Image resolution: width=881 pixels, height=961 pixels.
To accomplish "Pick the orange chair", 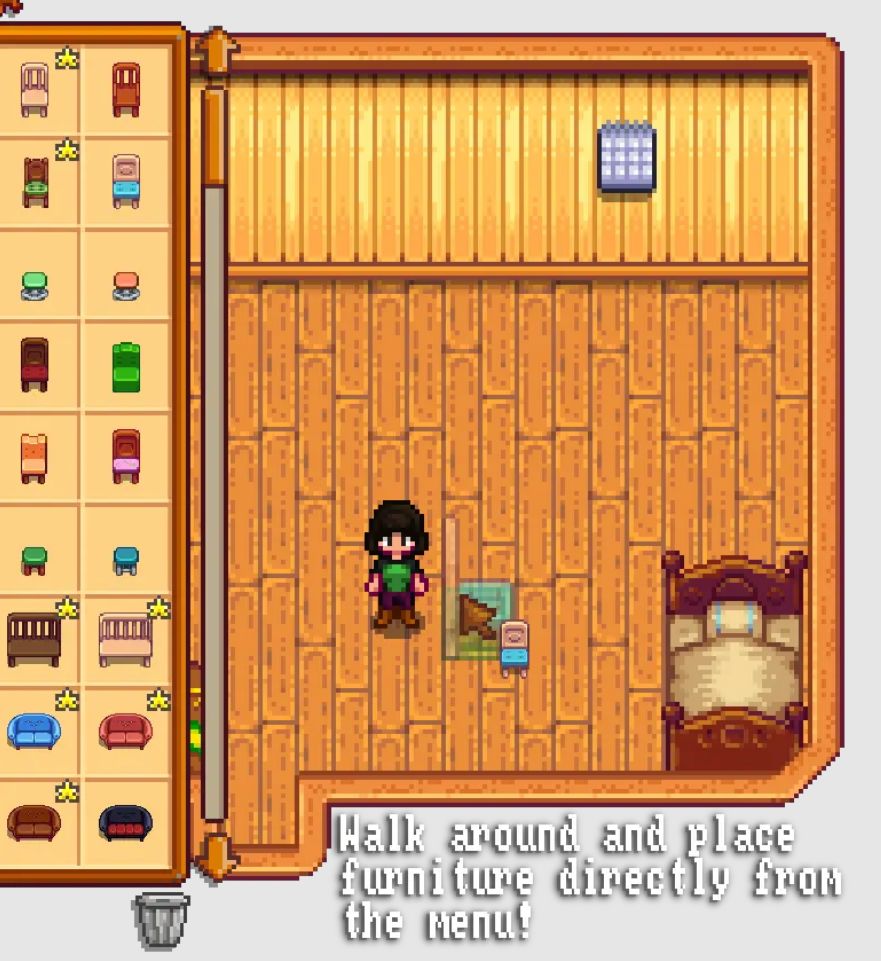I will tap(34, 457).
